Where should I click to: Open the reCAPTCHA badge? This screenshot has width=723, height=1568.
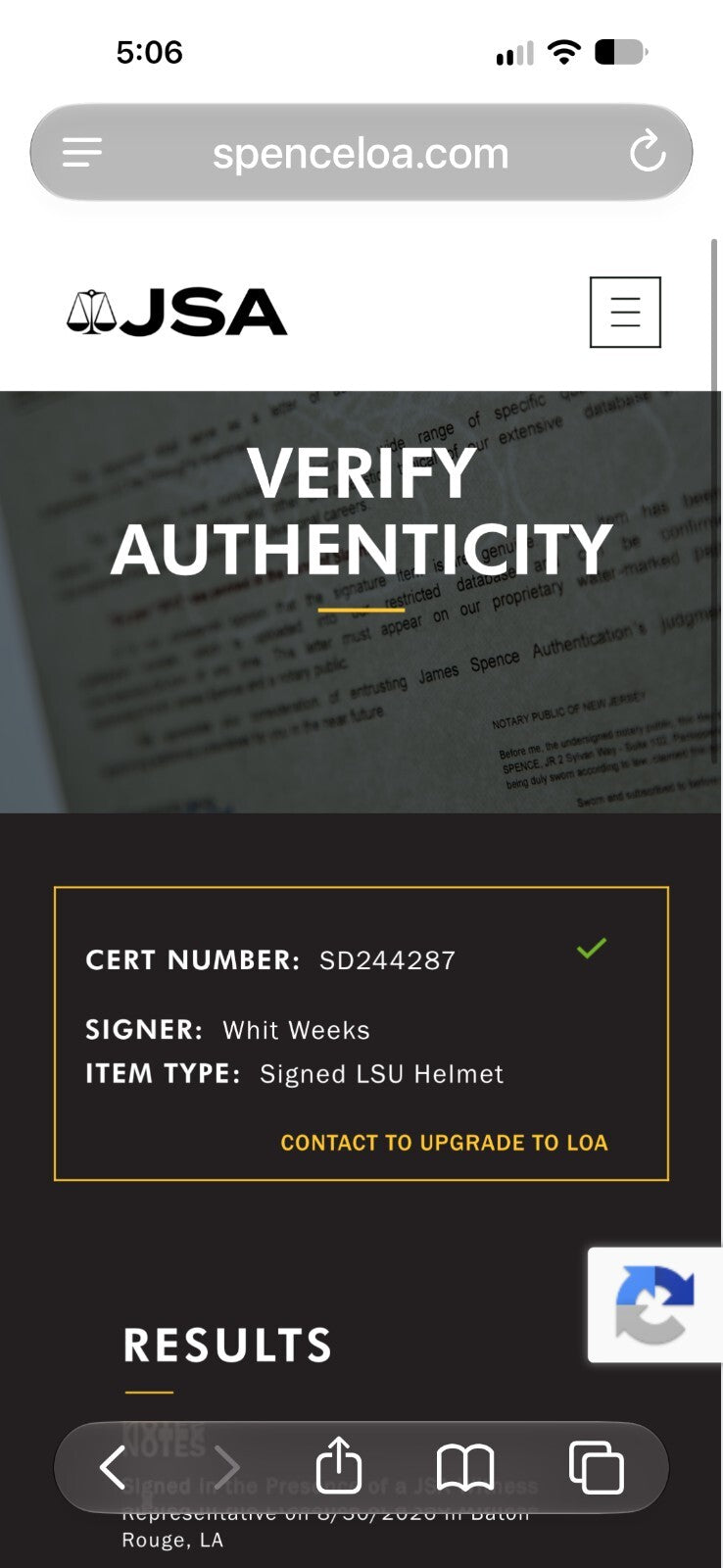(654, 1305)
